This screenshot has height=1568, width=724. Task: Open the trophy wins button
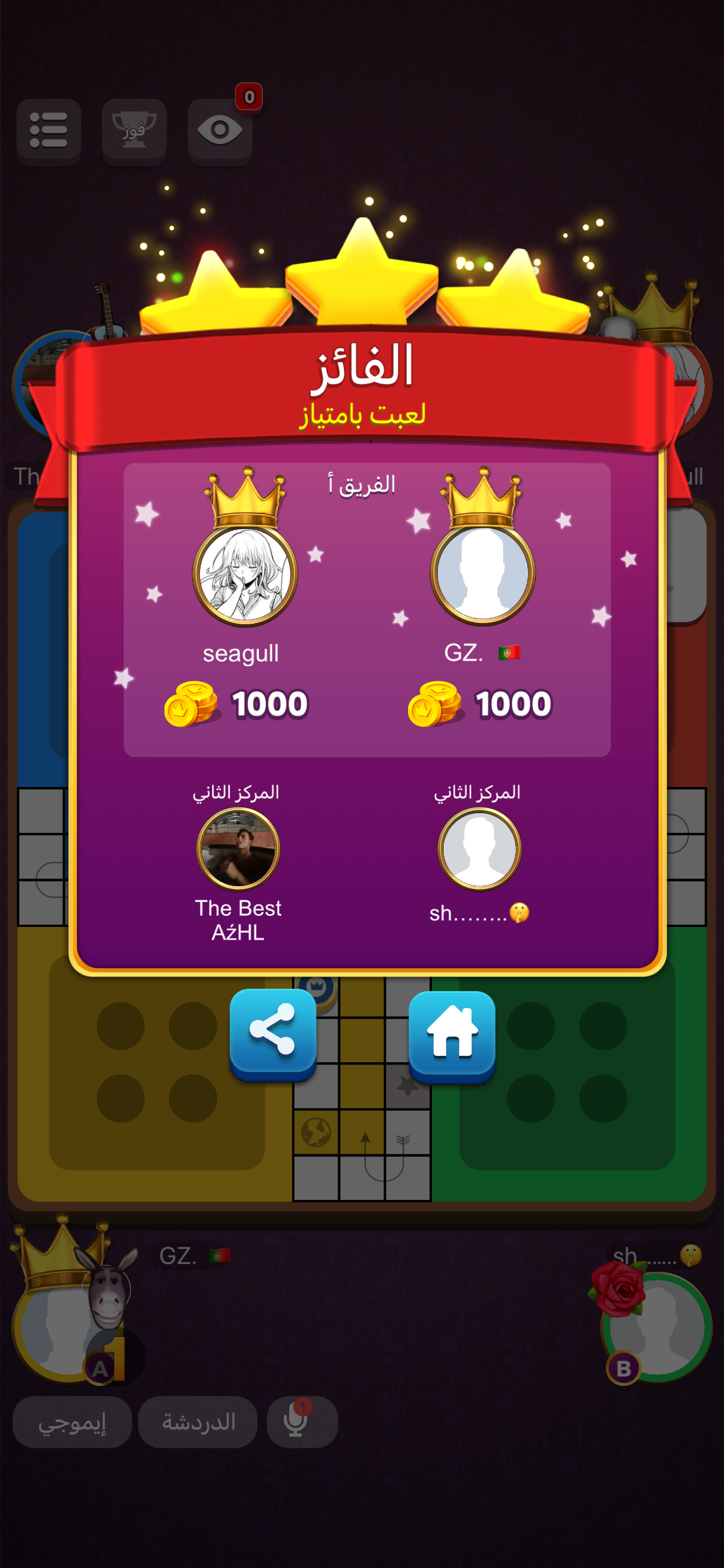pos(134,130)
